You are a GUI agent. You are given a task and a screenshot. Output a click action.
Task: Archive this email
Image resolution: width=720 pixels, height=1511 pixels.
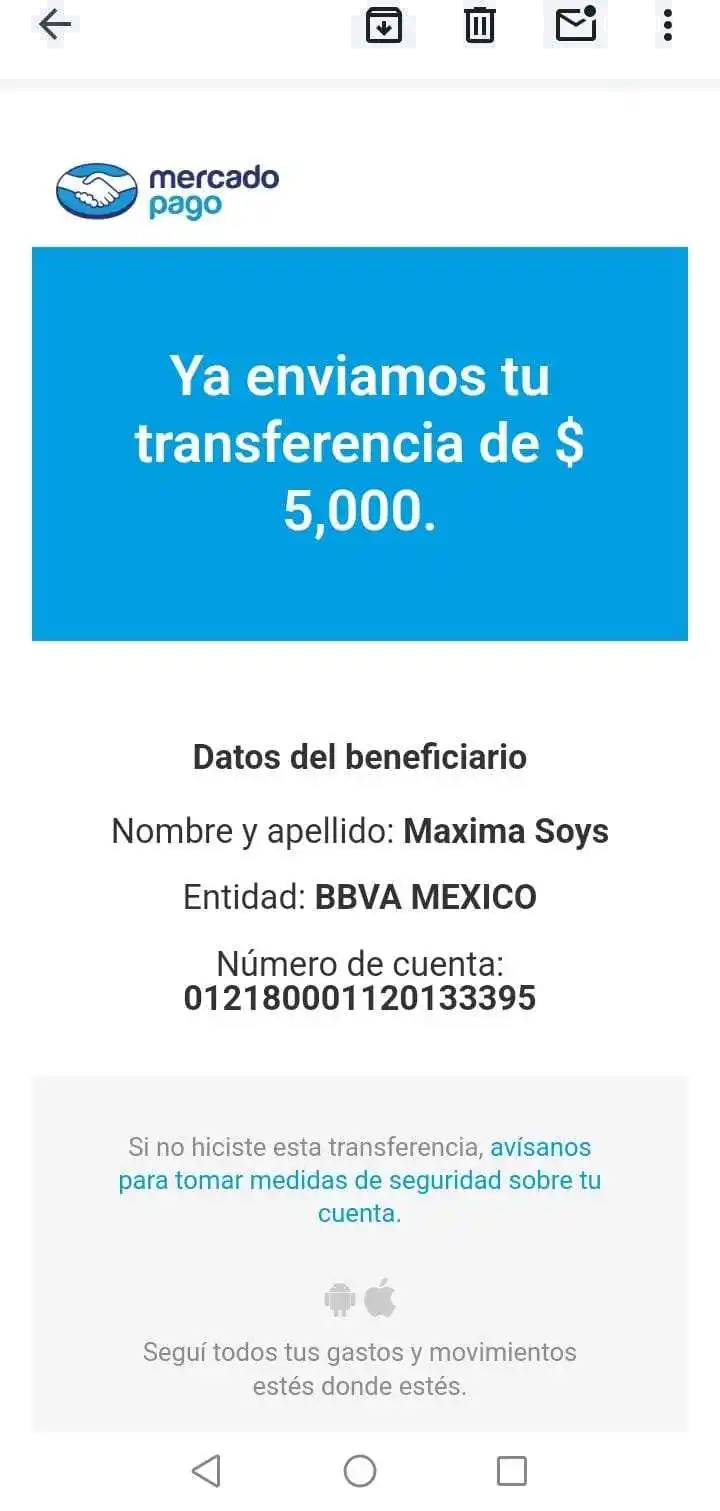(383, 26)
